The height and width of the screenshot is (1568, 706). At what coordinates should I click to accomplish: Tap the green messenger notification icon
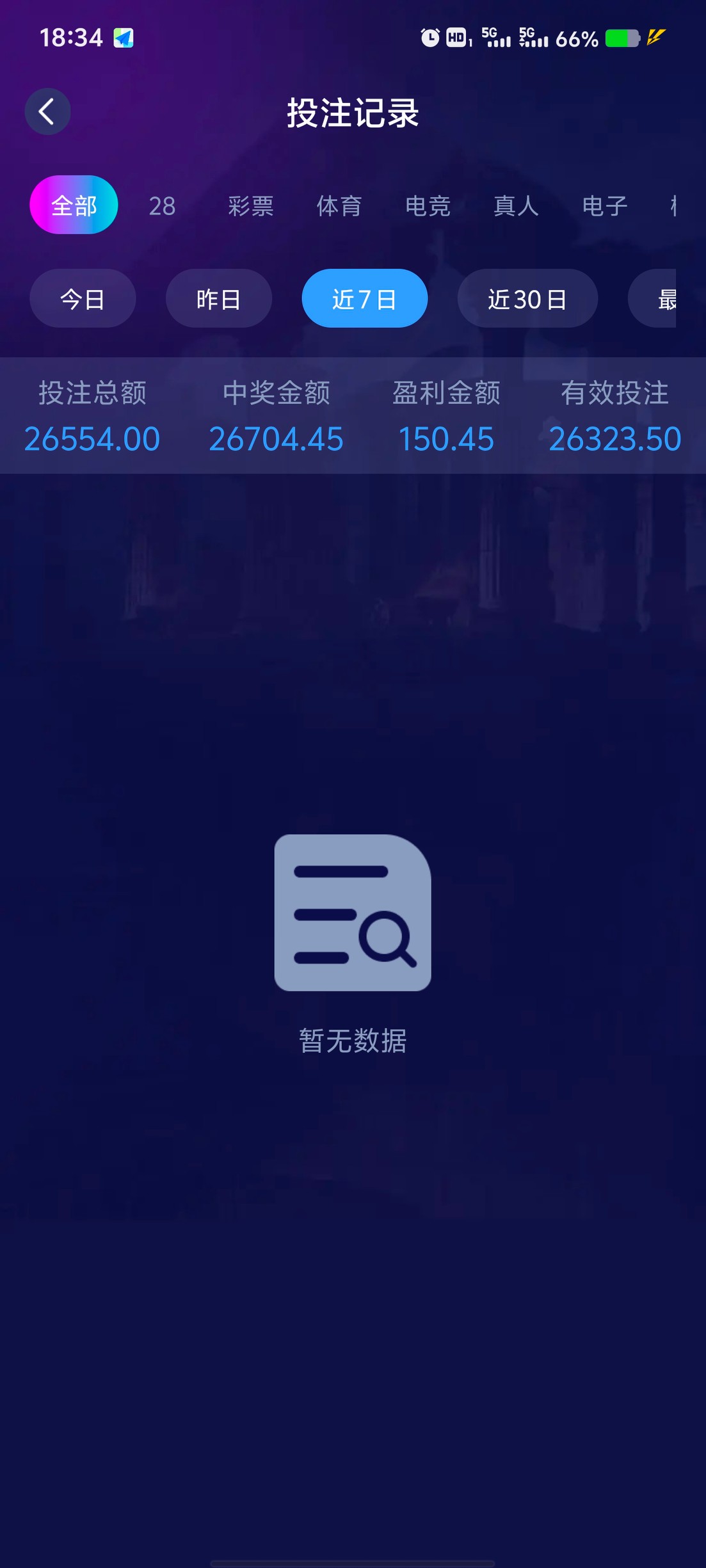[x=124, y=38]
